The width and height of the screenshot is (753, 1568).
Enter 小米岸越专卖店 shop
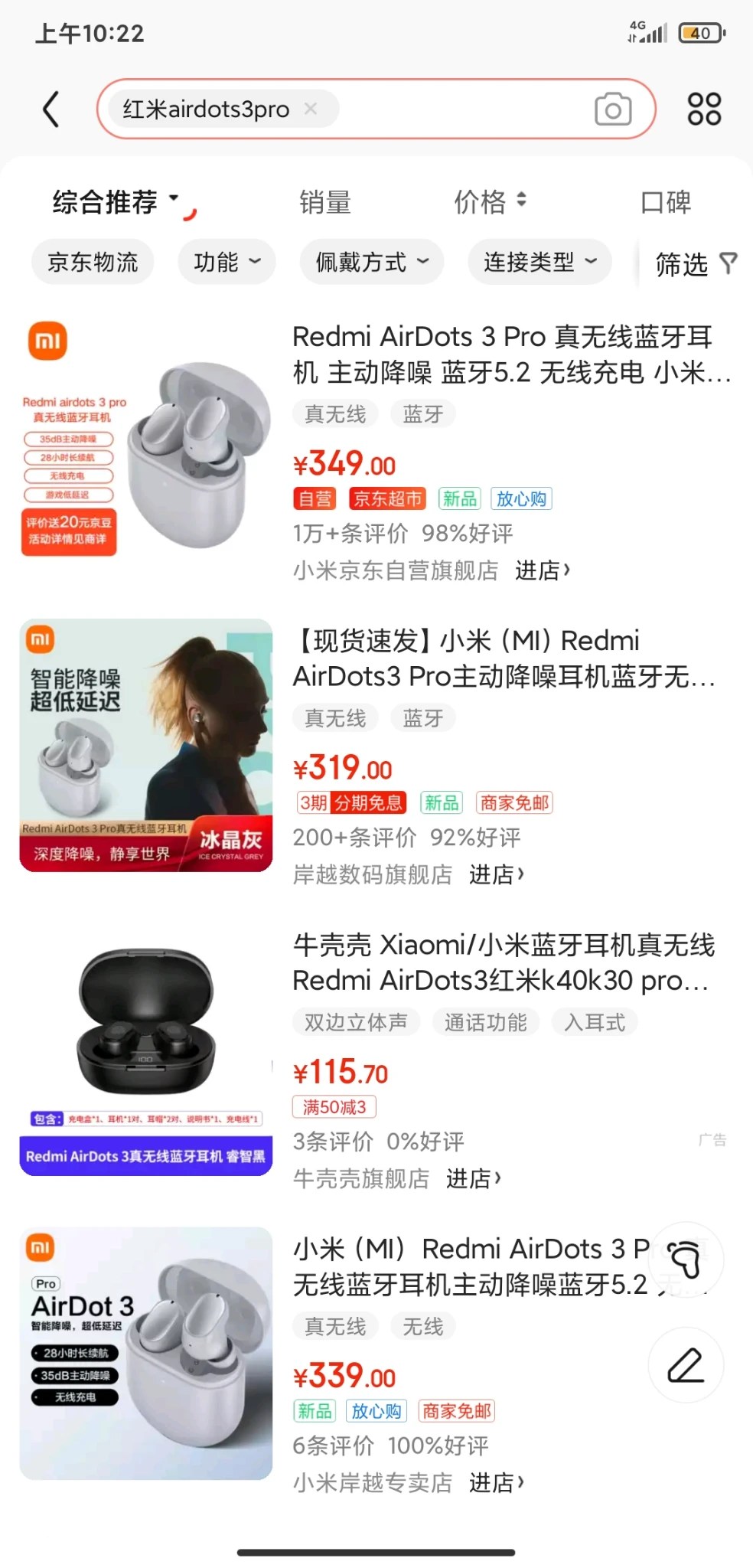(x=496, y=1482)
